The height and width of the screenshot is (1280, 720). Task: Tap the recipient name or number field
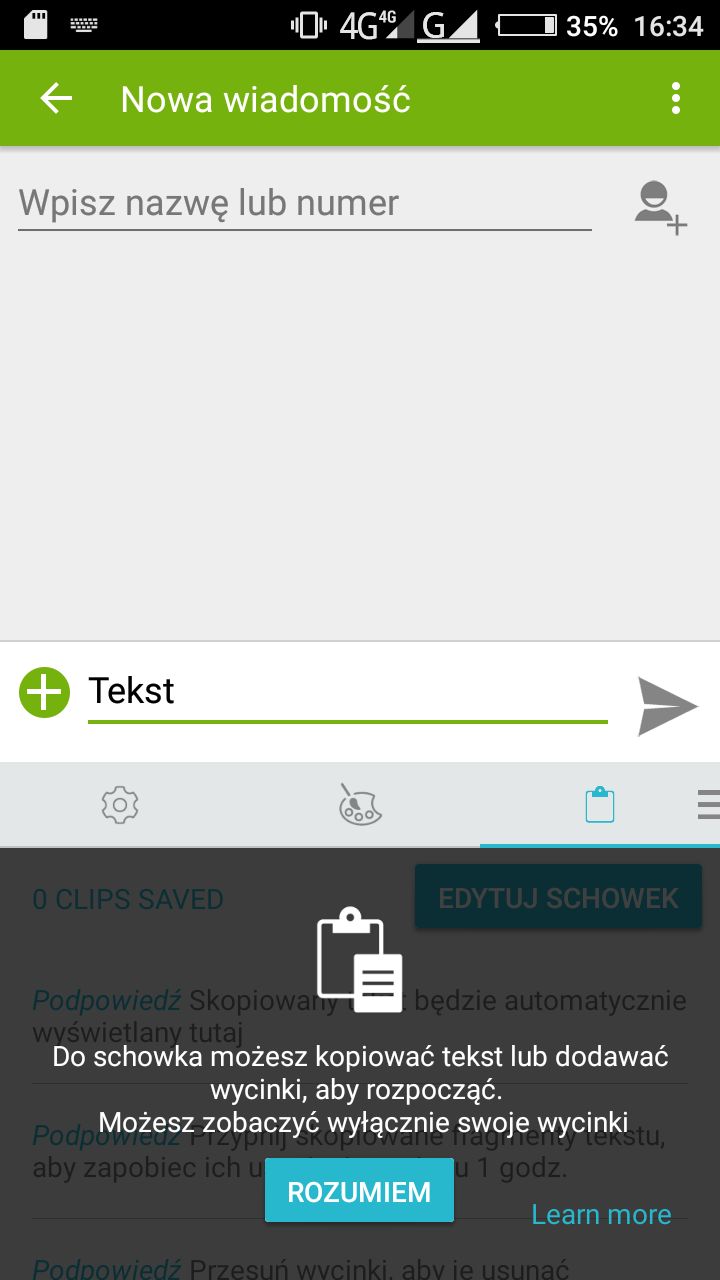305,204
